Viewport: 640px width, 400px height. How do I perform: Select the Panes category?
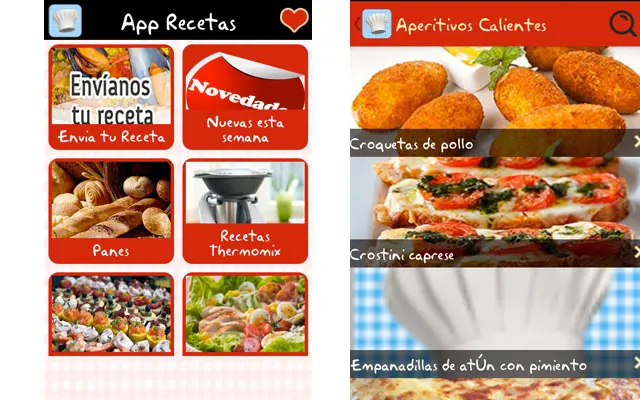pos(111,210)
